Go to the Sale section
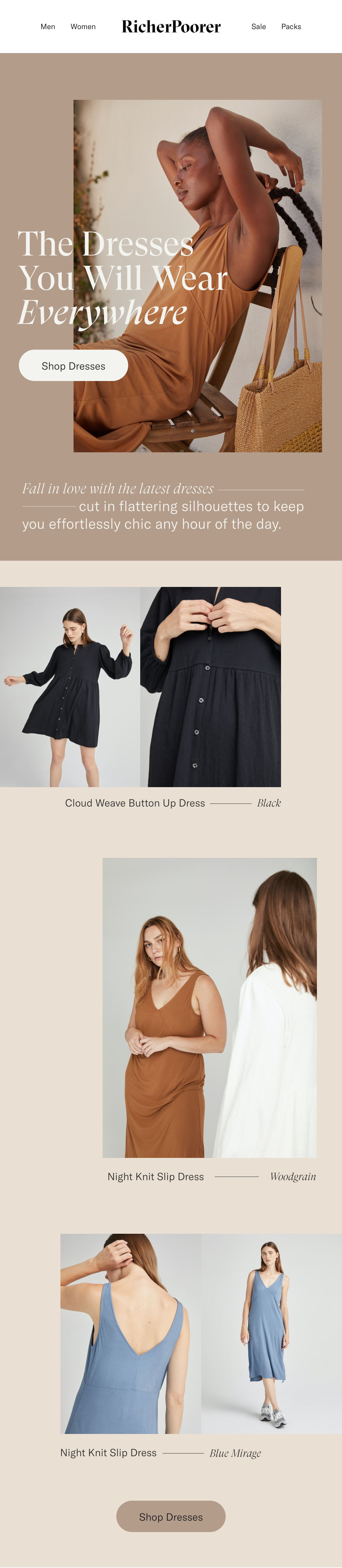Viewport: 342px width, 1568px height. click(x=258, y=27)
